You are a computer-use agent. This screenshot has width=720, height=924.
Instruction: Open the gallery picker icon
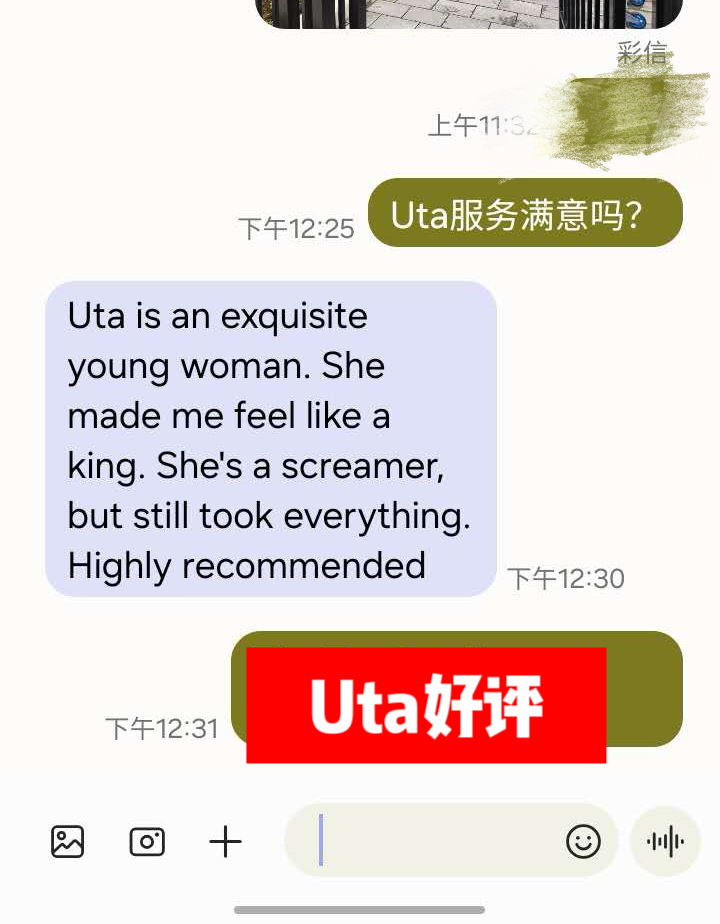tap(67, 841)
